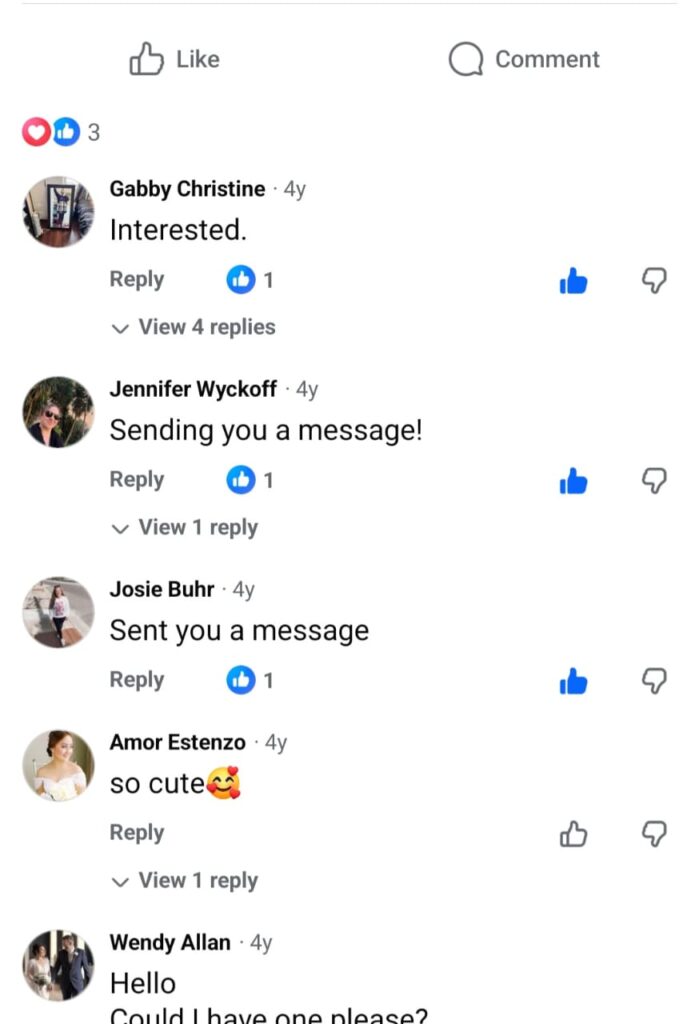
Task: Dislike Jennifer Wyckoff's comment
Action: click(653, 482)
